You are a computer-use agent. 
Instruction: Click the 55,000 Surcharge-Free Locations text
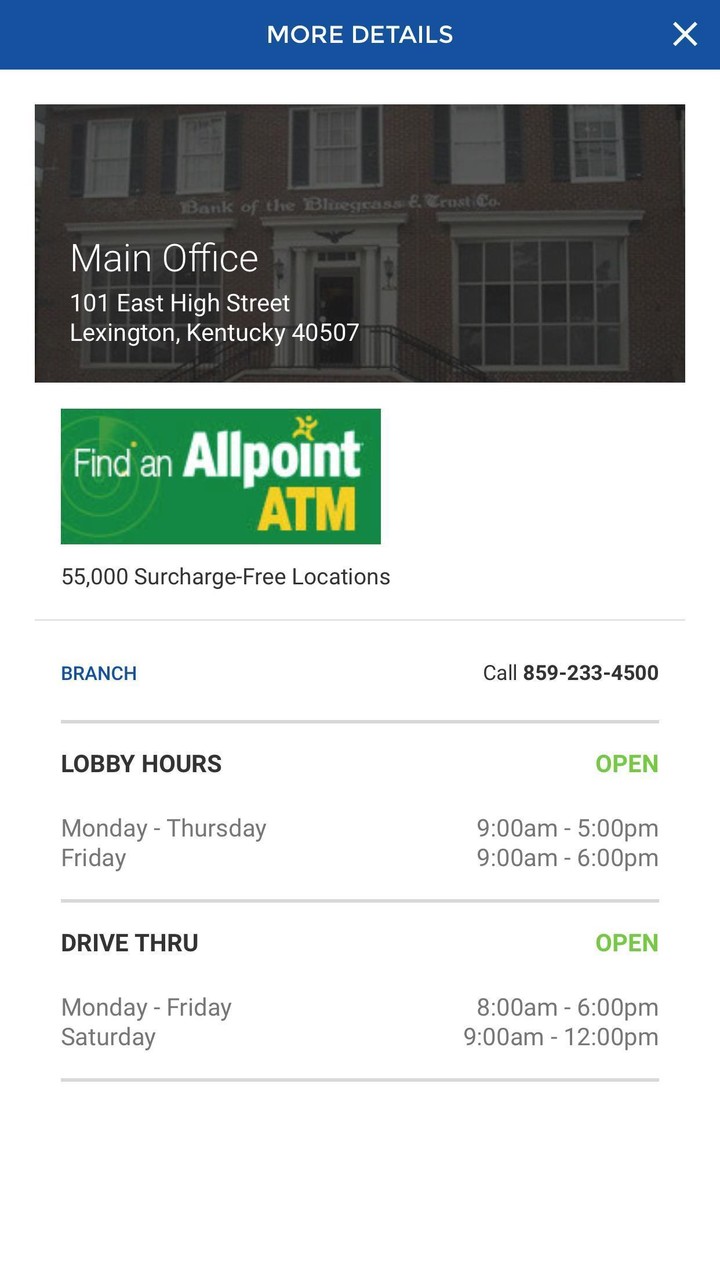[x=225, y=577]
